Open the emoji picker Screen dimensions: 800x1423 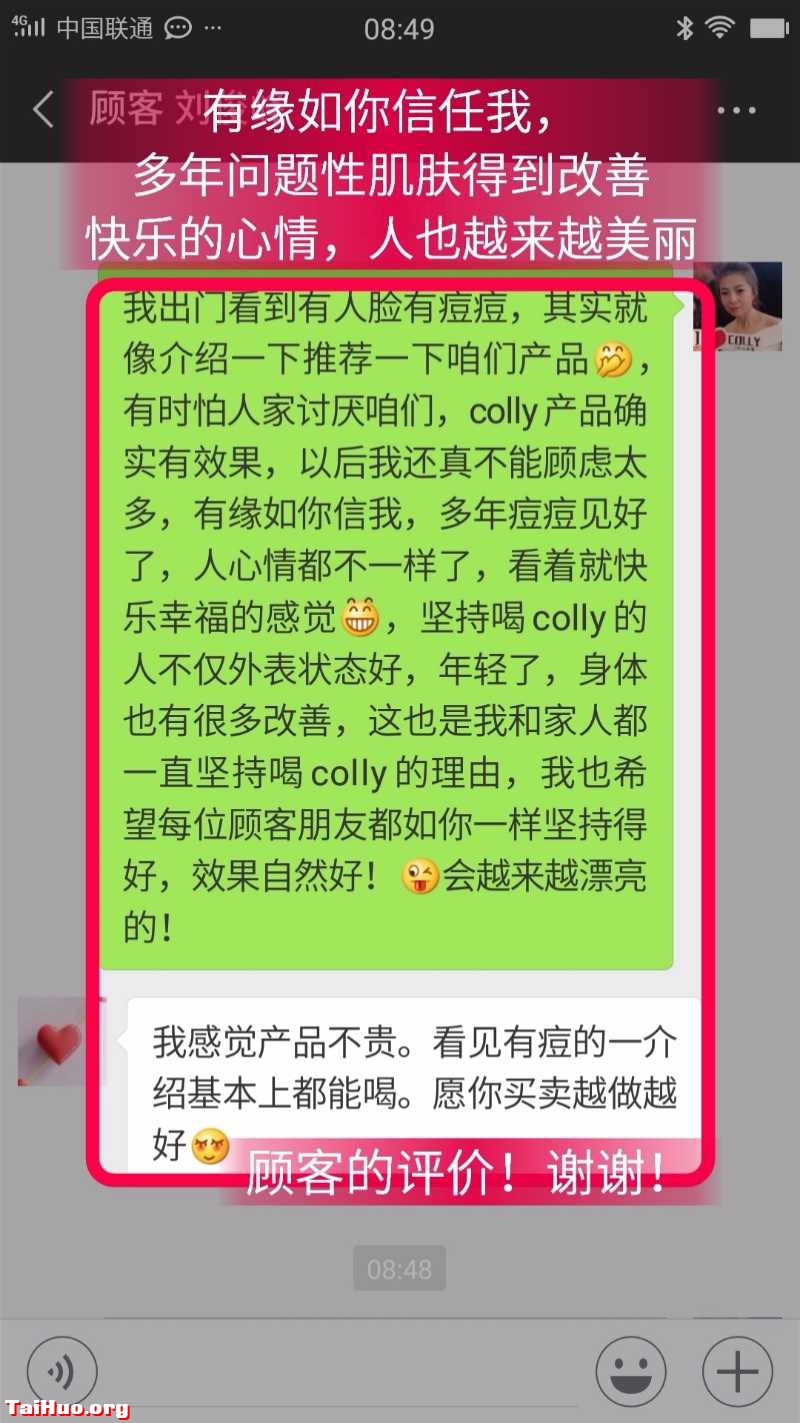pyautogui.click(x=631, y=1371)
